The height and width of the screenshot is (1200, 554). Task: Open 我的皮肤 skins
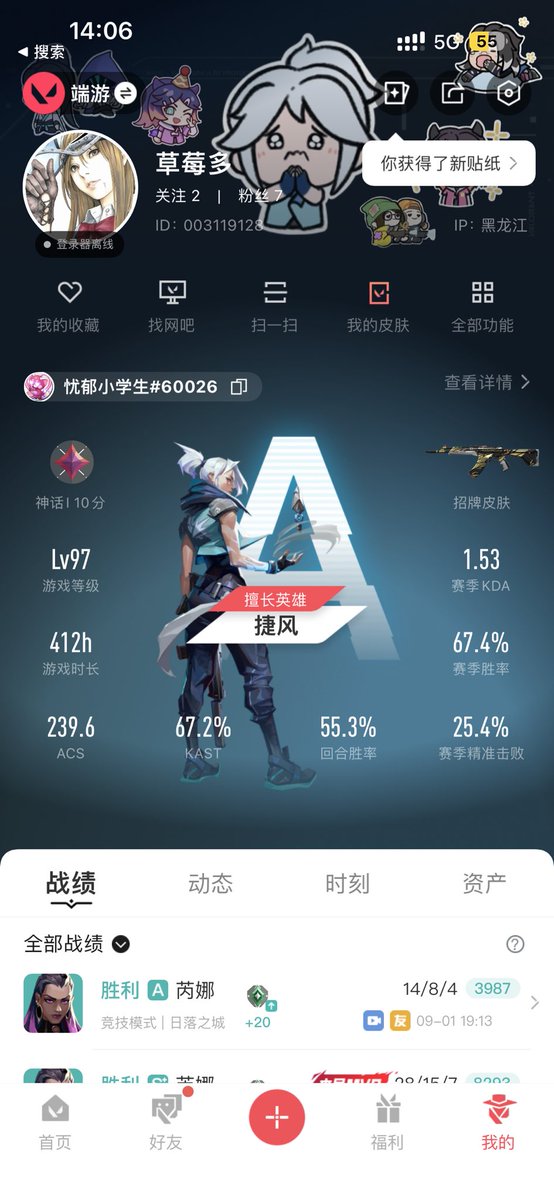(378, 306)
